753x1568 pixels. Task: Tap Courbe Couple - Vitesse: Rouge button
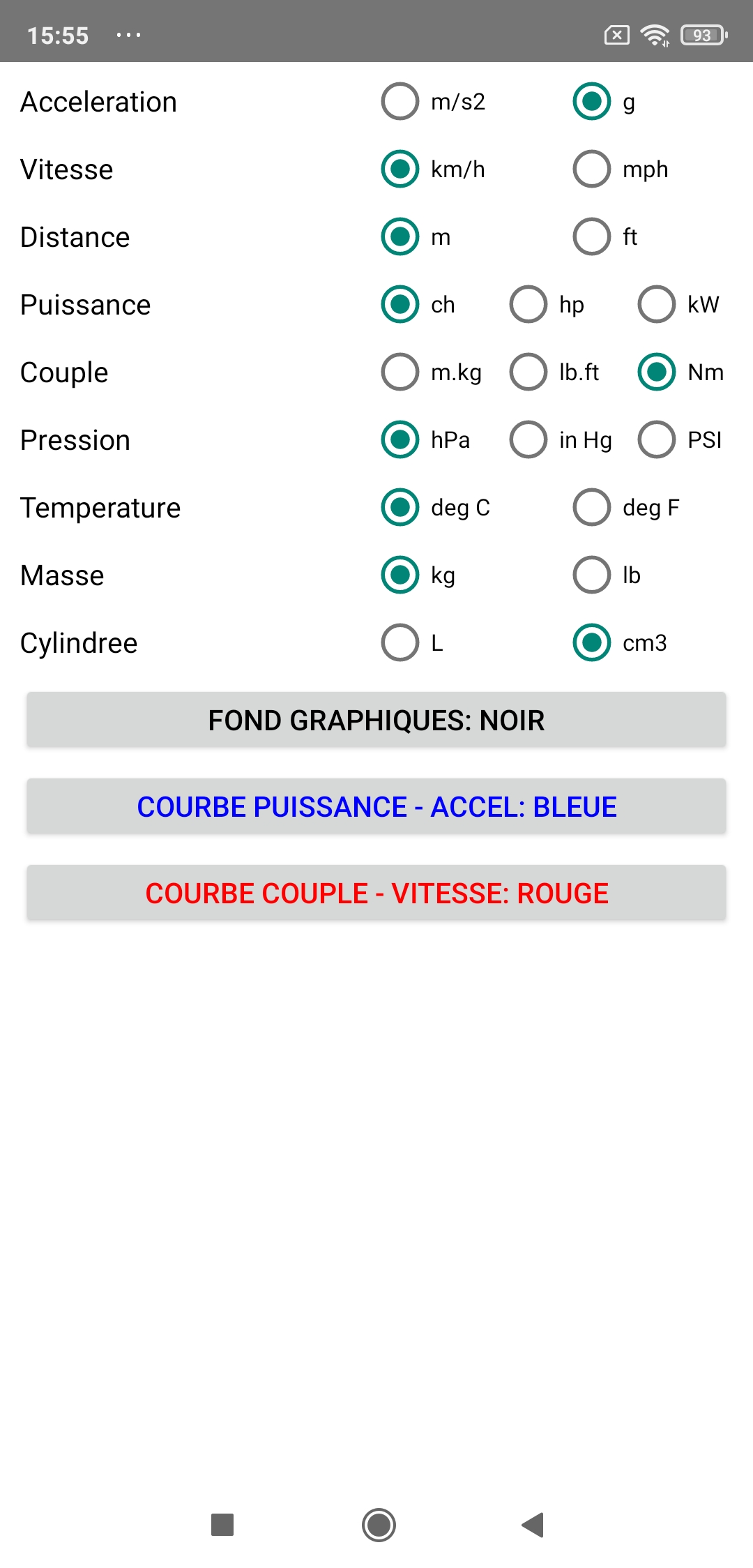tap(376, 894)
